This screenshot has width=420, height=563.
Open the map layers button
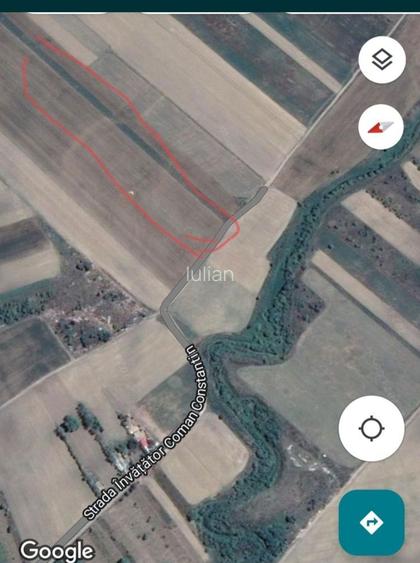382,60
